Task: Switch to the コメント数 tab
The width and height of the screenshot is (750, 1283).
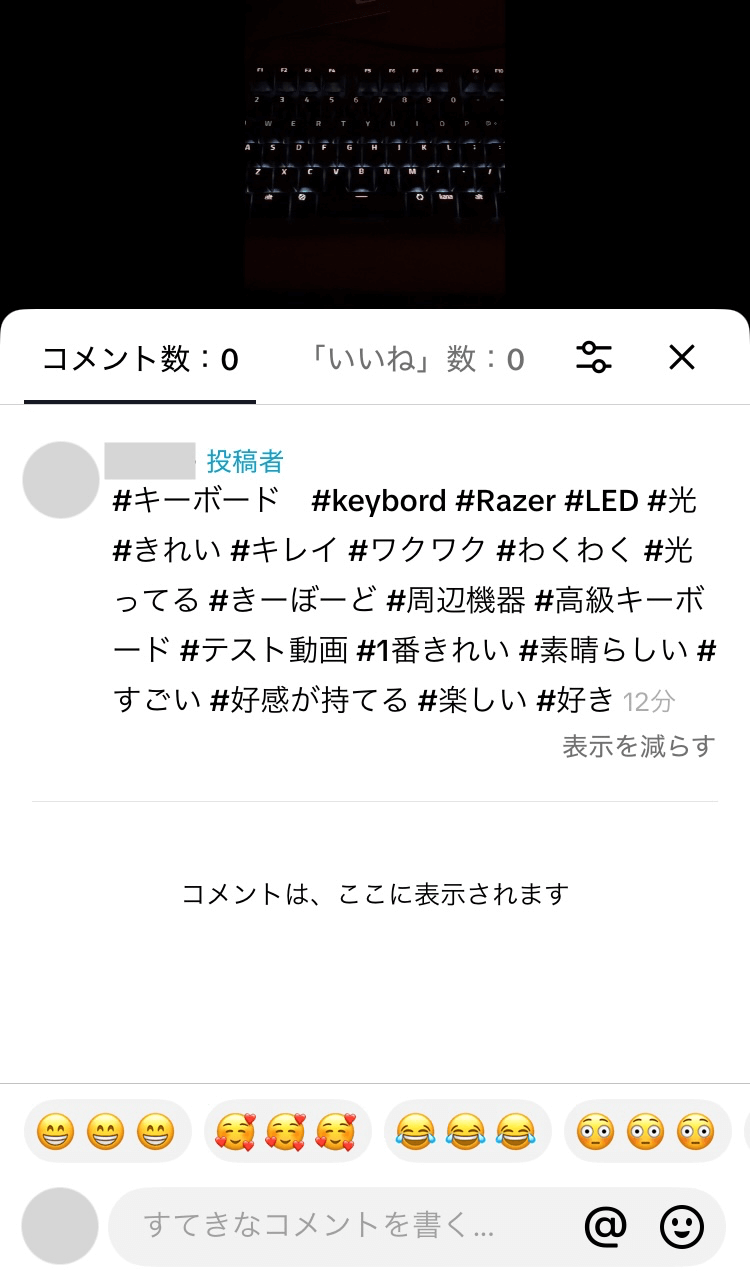Action: point(140,360)
